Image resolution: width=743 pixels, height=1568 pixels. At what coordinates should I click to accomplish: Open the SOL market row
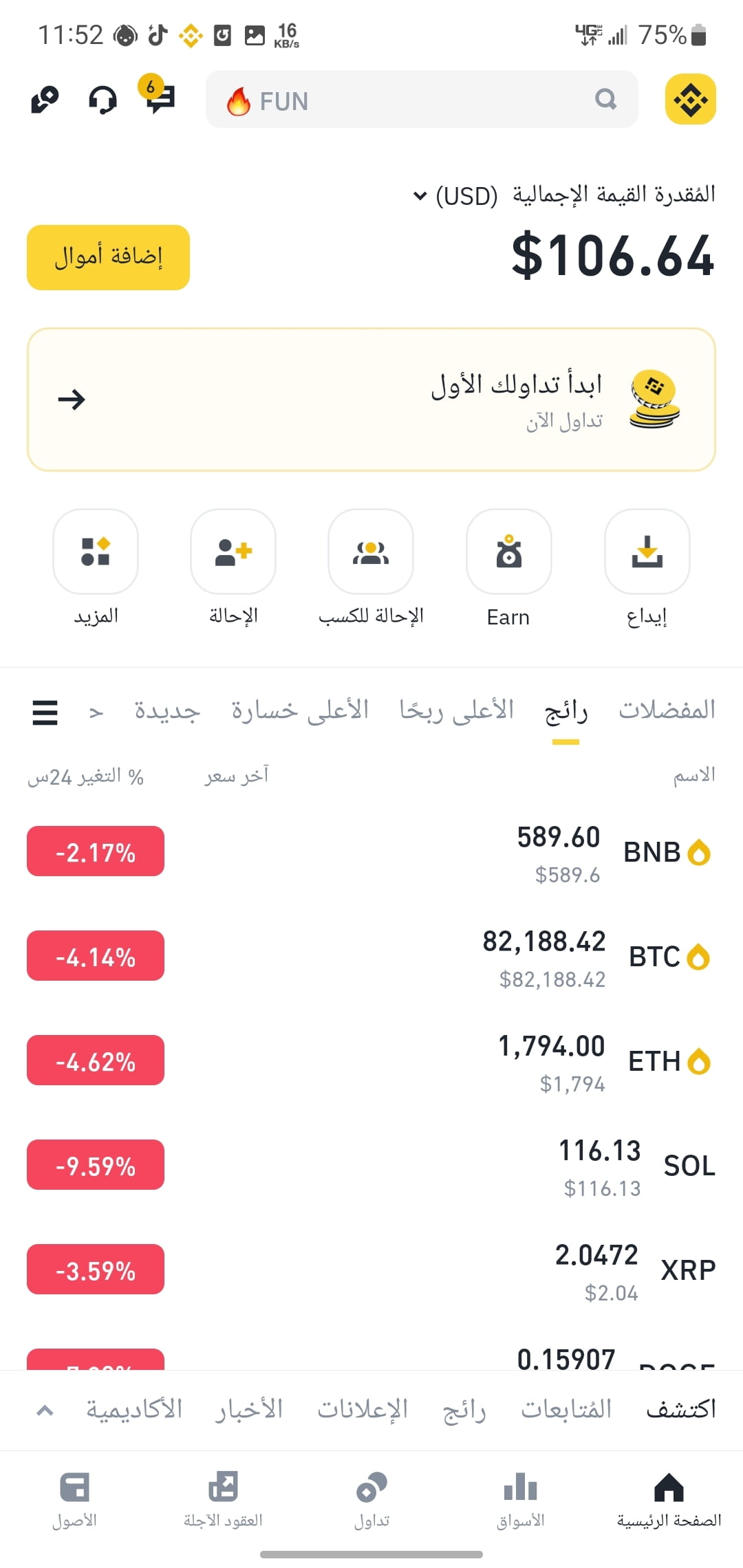point(371,1166)
